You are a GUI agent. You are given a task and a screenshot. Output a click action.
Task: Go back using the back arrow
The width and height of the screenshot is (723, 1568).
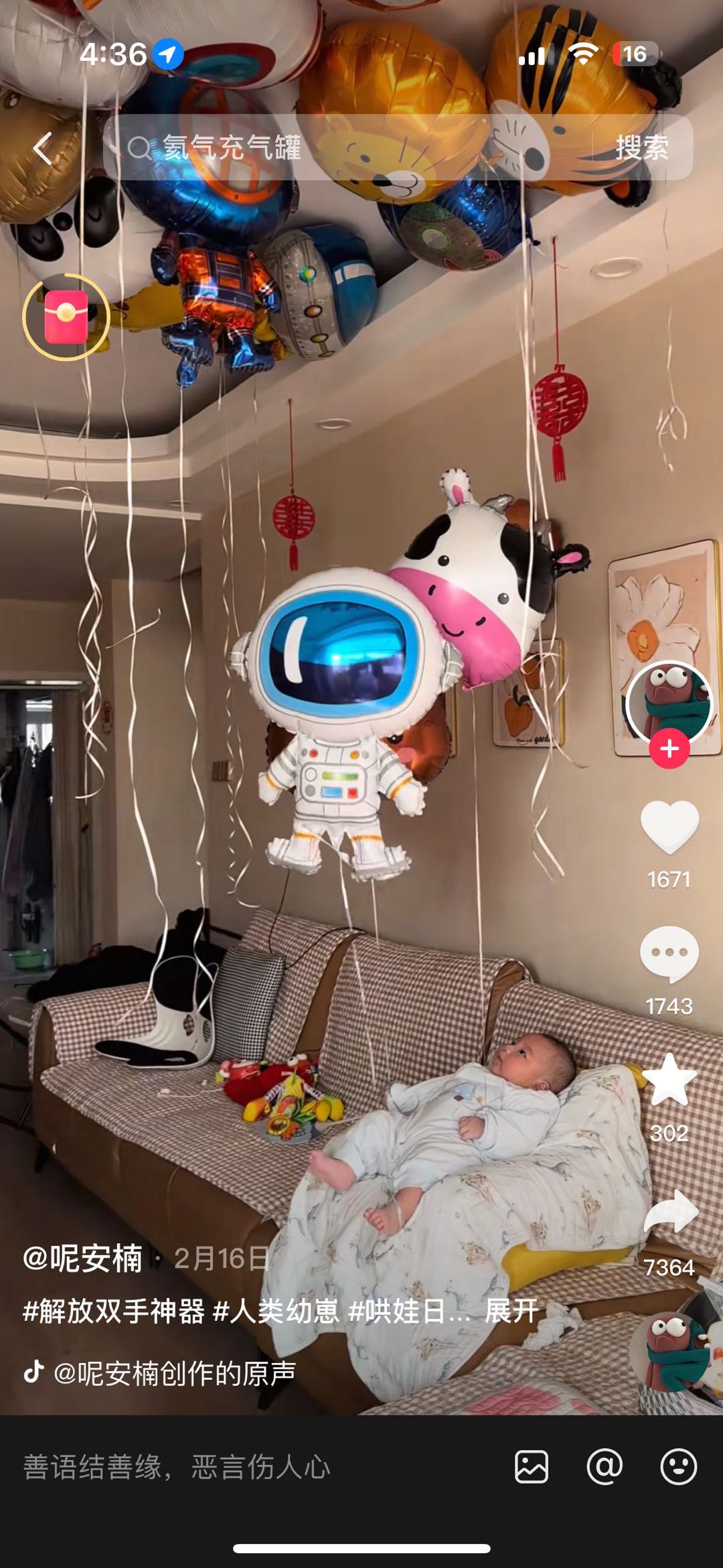44,148
